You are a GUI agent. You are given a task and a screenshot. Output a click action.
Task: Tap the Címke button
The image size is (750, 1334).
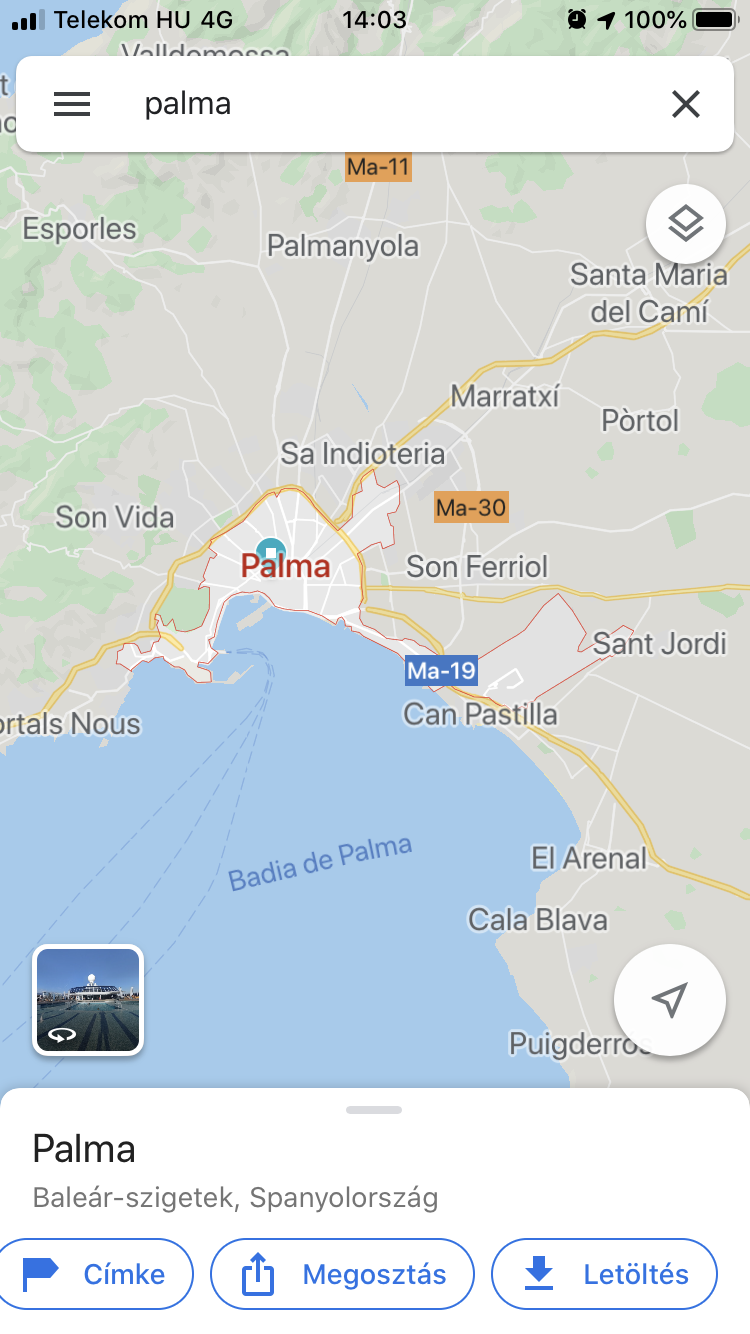click(93, 1274)
